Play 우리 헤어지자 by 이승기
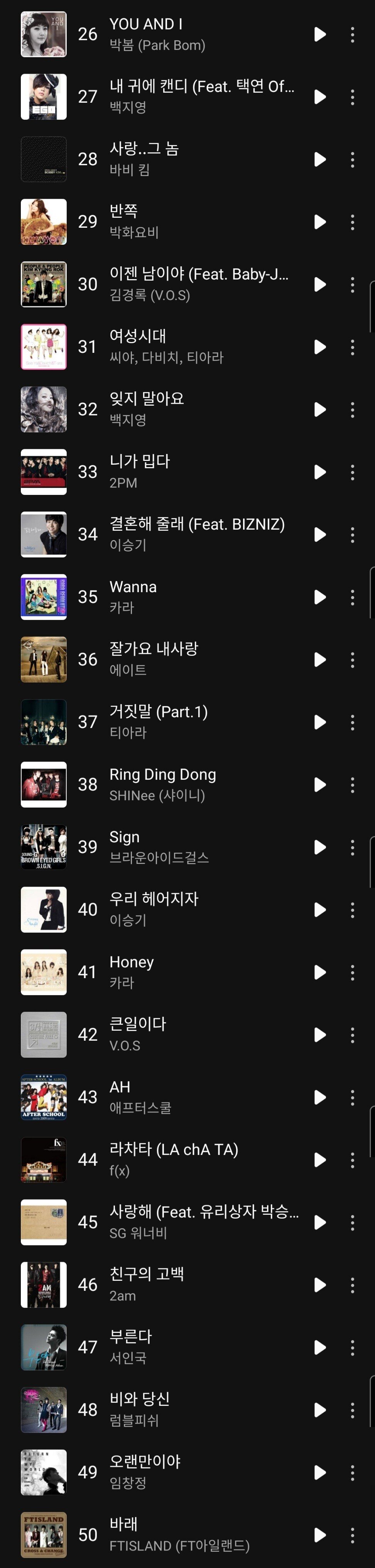This screenshot has height=1568, width=375. click(319, 910)
